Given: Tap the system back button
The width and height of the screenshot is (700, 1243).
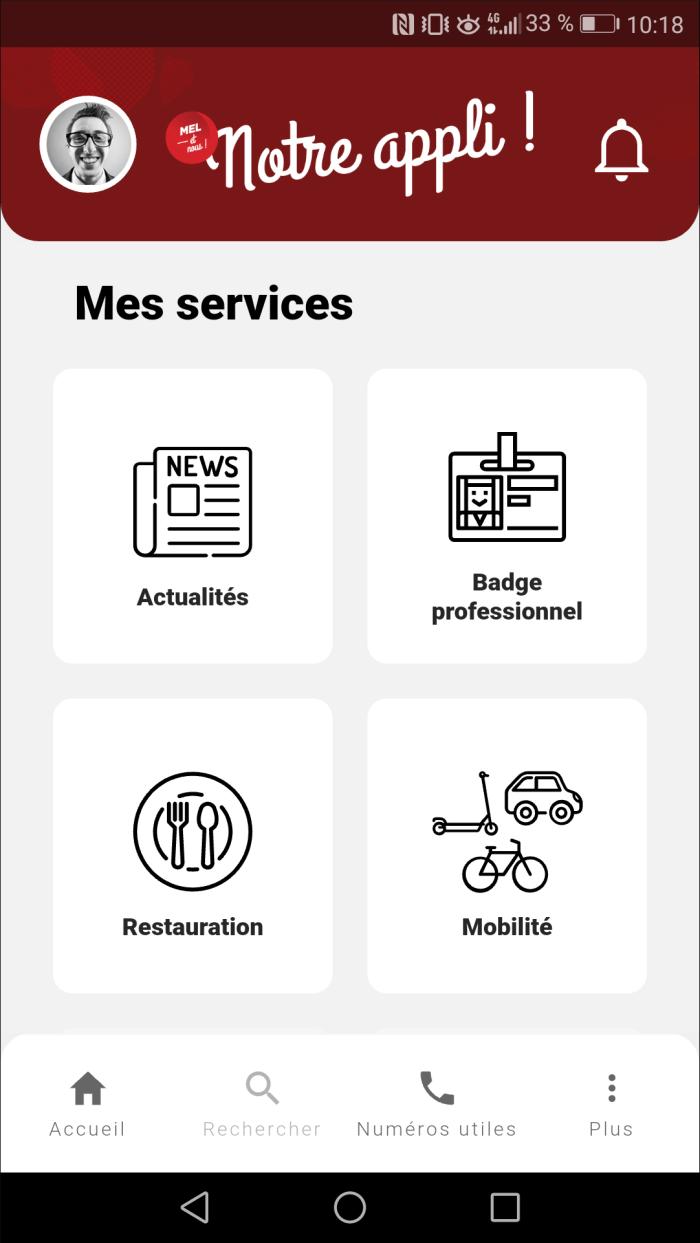Looking at the screenshot, I should 195,1207.
